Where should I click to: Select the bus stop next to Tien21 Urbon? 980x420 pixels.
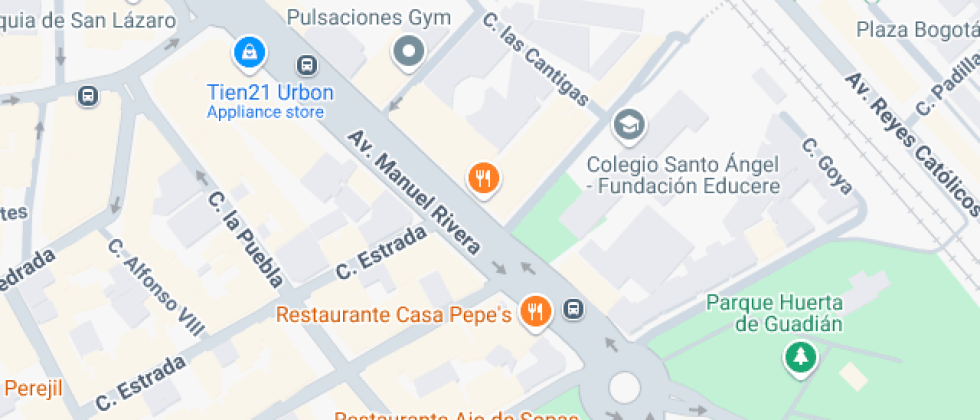(x=308, y=66)
